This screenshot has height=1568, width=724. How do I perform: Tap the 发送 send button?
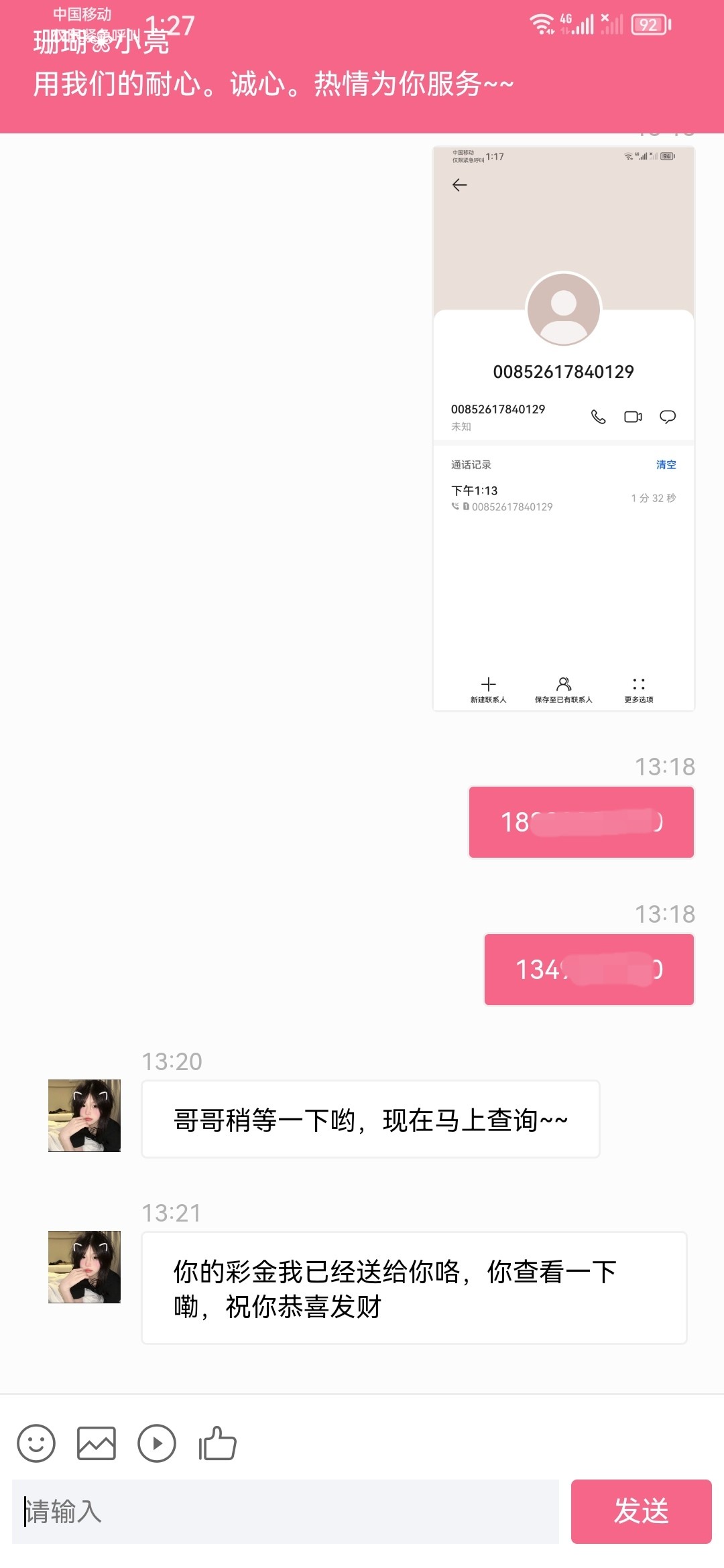coord(641,1511)
